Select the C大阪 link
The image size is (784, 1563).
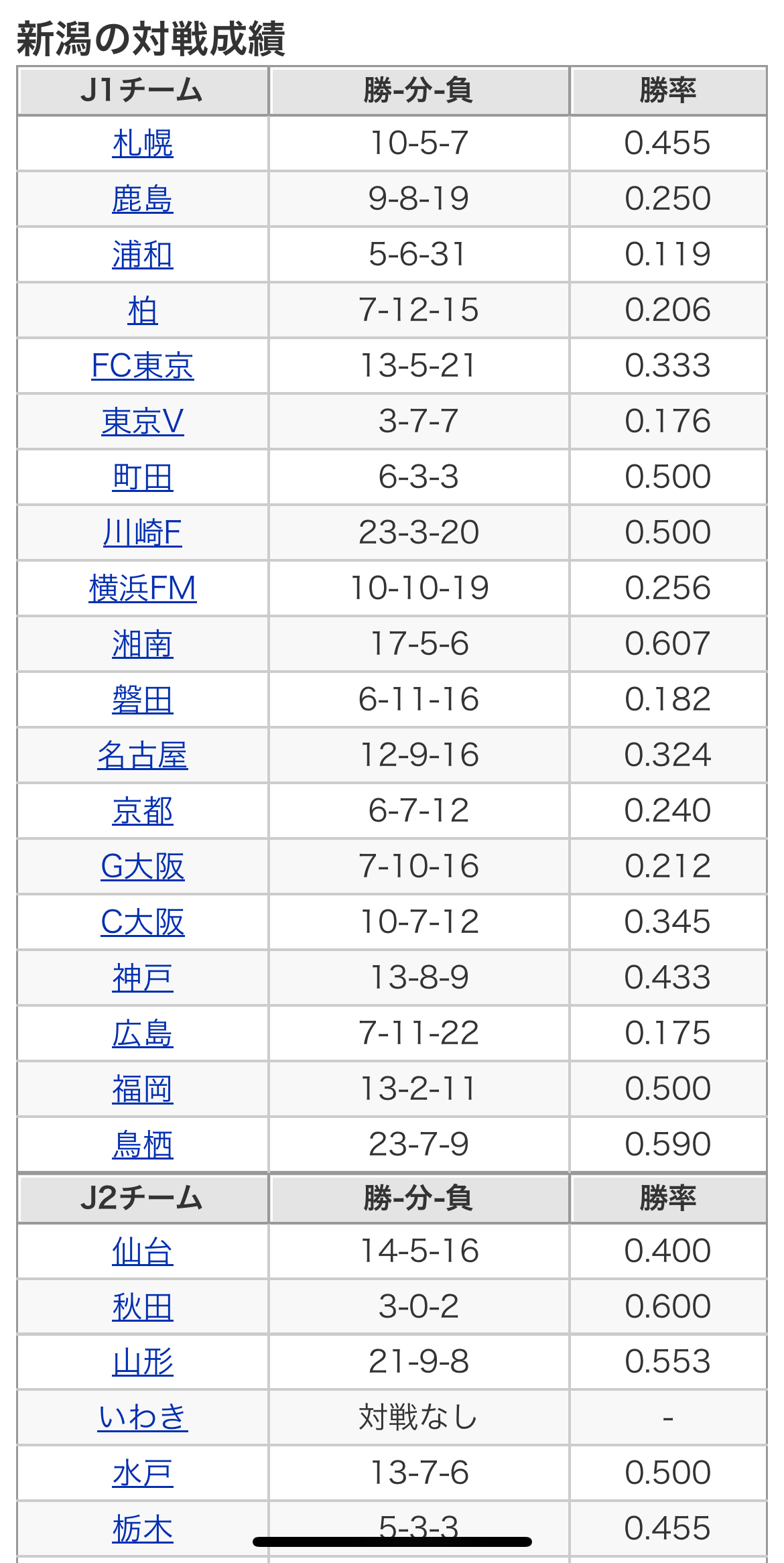(x=143, y=922)
